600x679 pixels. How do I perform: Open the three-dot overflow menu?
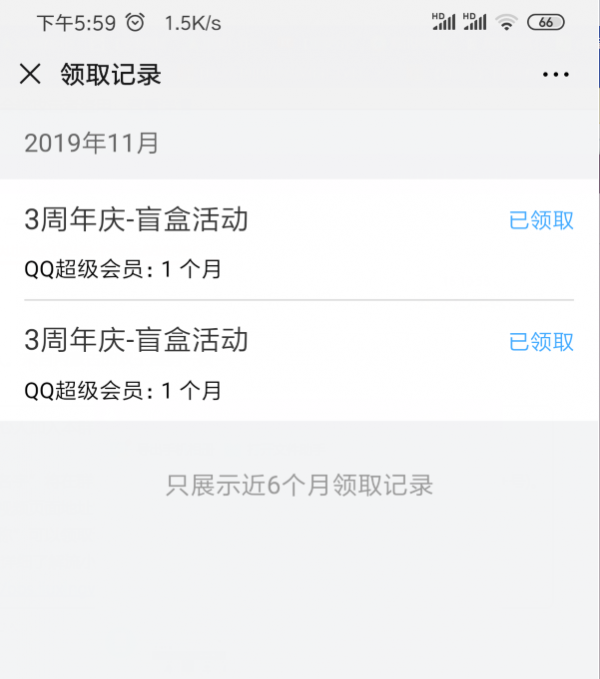(555, 75)
